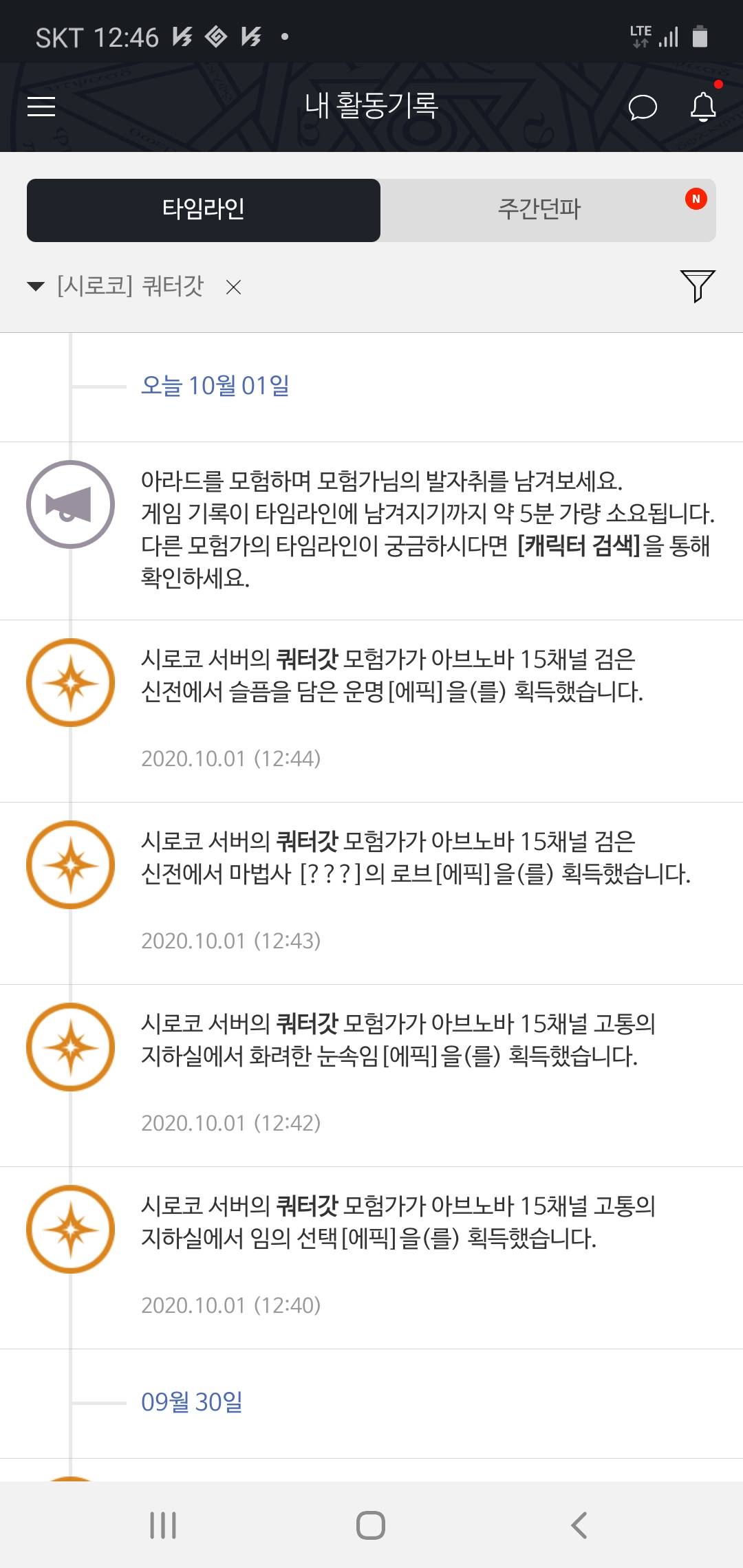This screenshot has width=743, height=1568.
Task: Tap the 캐릭터 검색 link in the notice
Action: [579, 546]
